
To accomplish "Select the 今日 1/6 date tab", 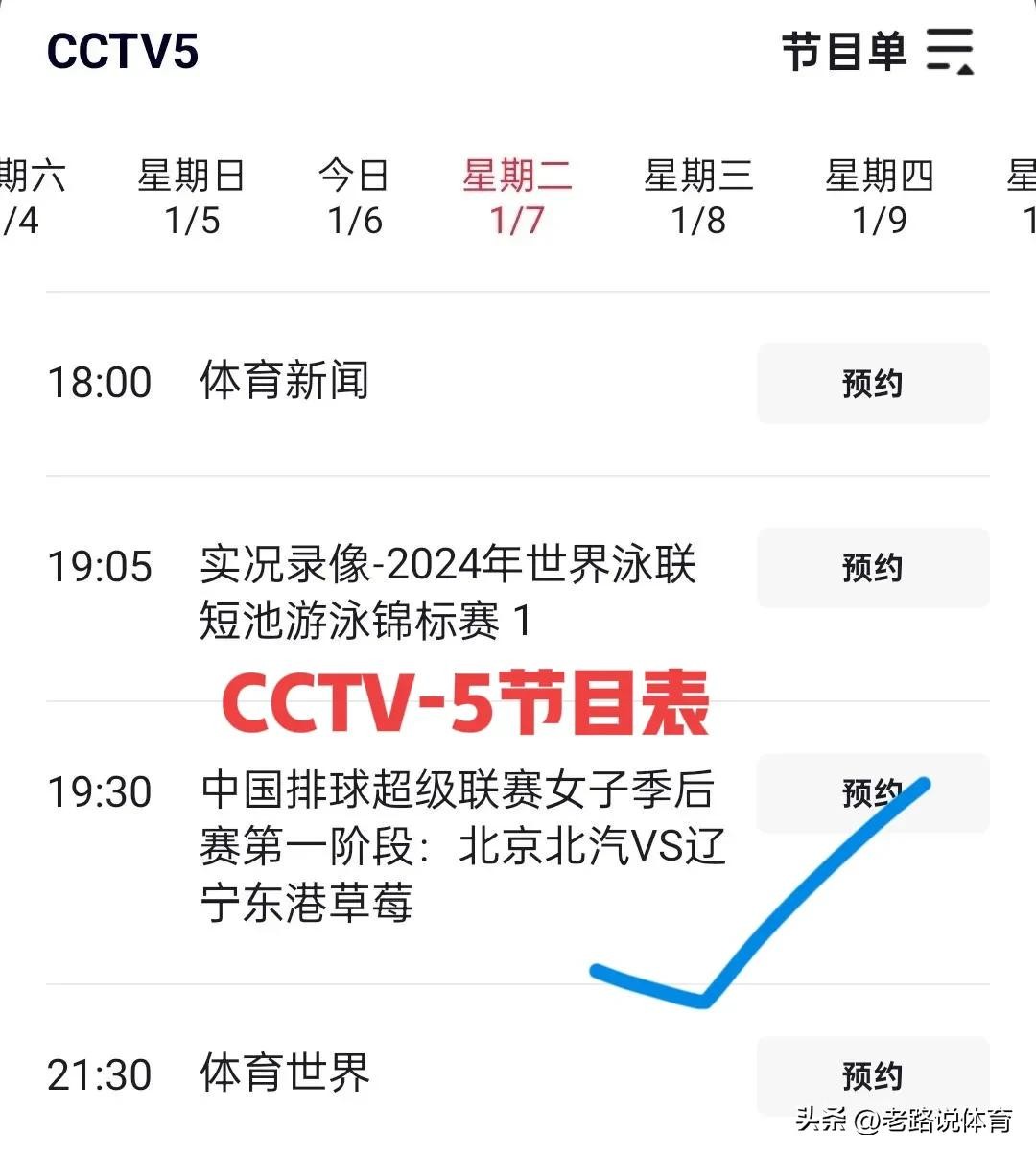I will 355,198.
